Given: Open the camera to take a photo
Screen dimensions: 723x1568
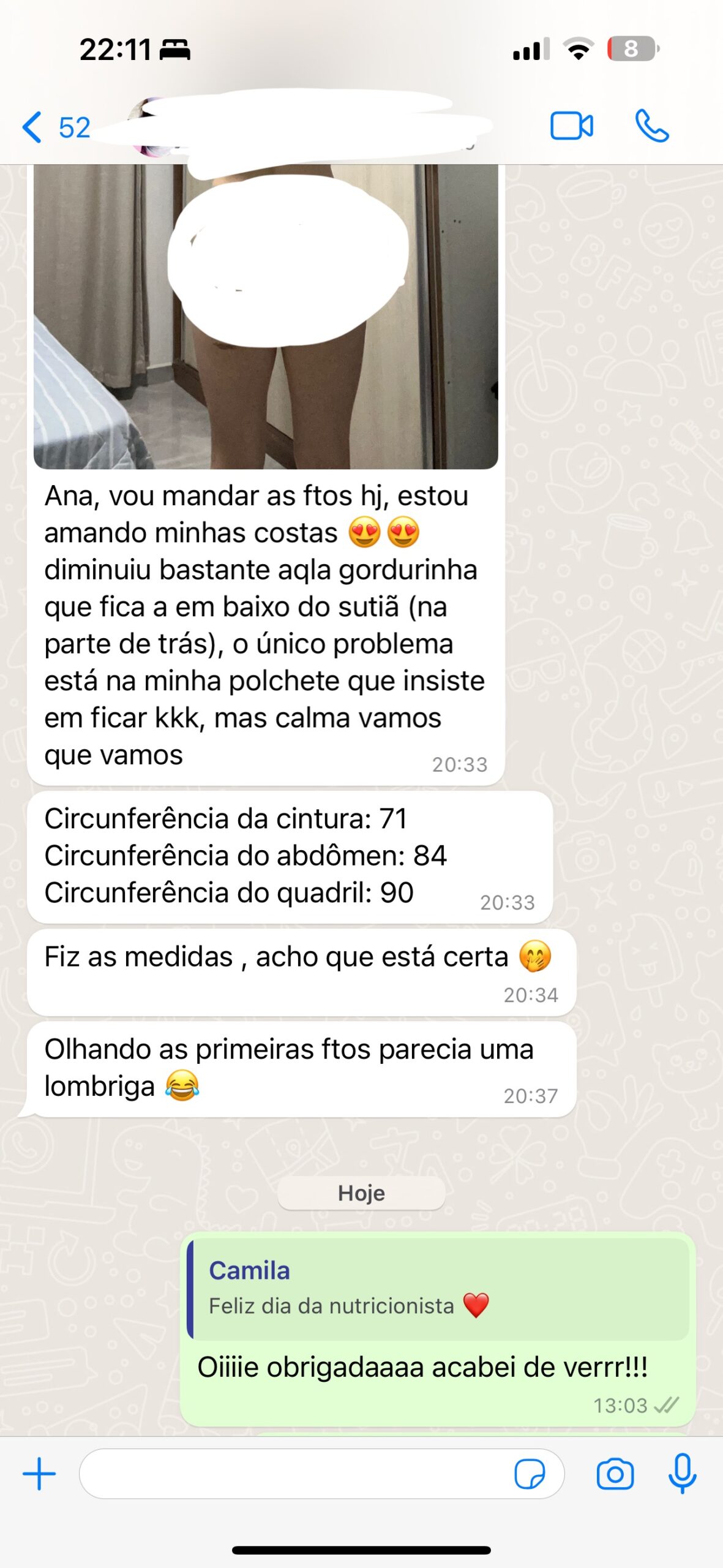Looking at the screenshot, I should click(615, 1473).
